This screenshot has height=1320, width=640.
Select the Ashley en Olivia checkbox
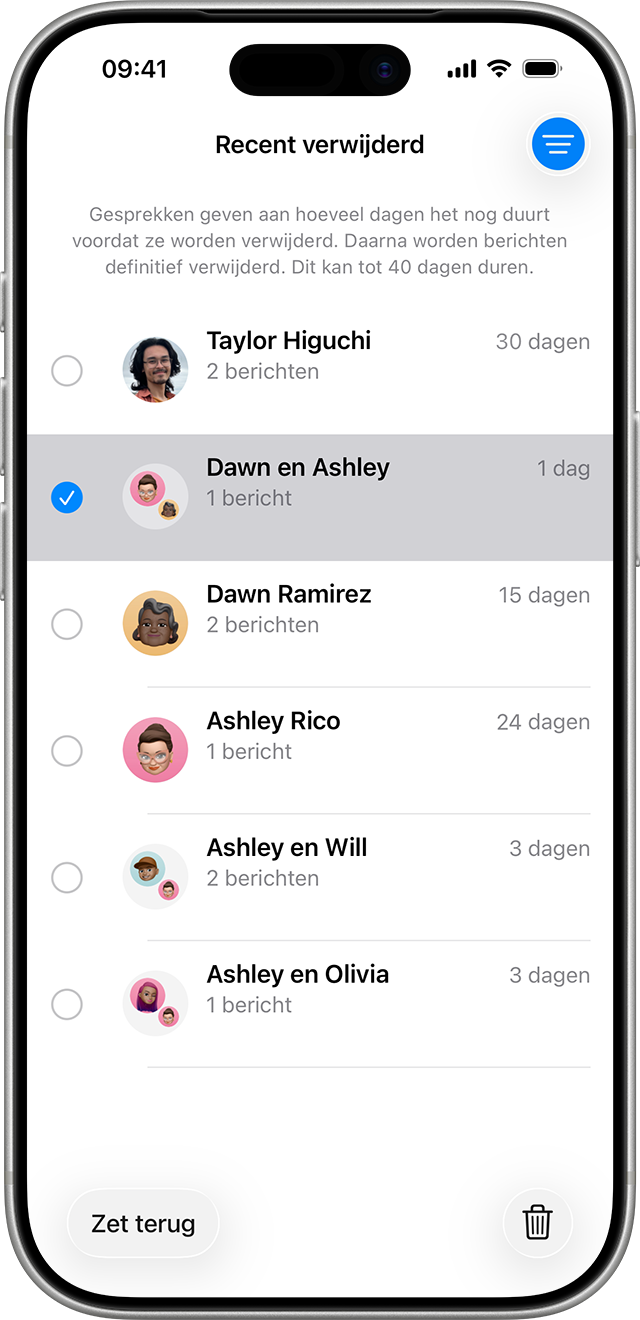coord(67,1004)
